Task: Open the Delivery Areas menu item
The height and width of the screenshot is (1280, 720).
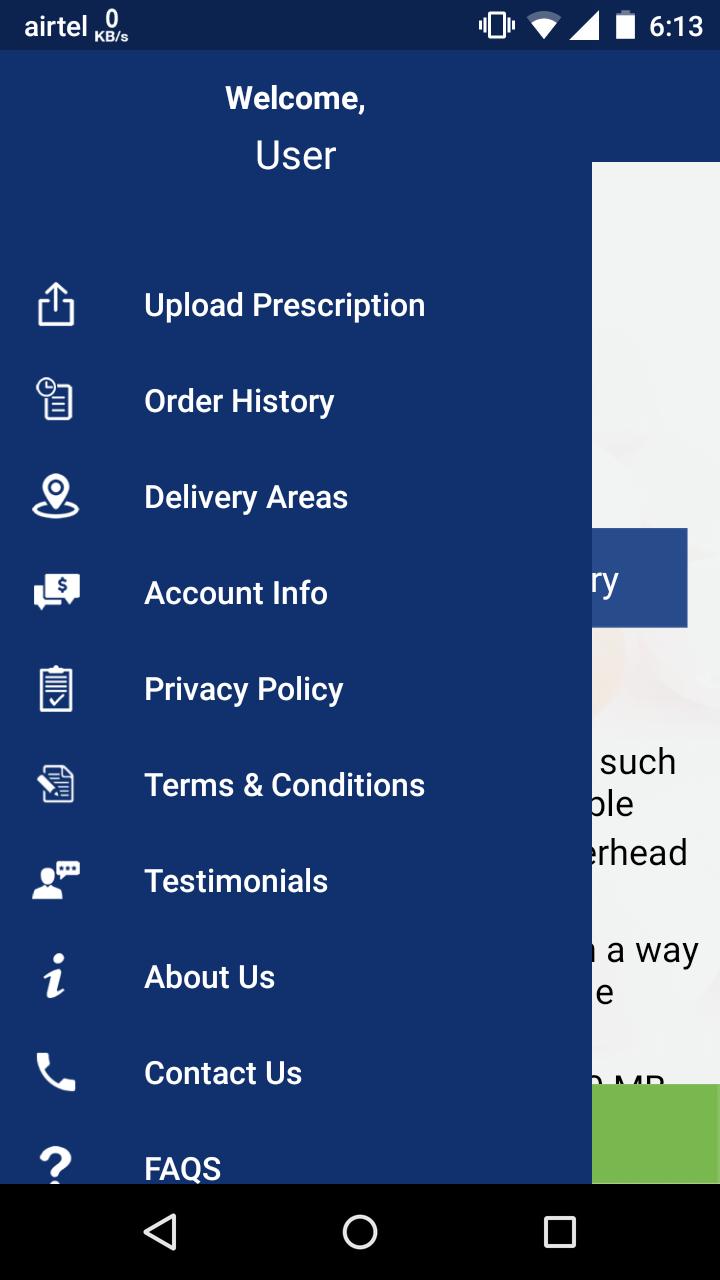Action: coord(246,497)
